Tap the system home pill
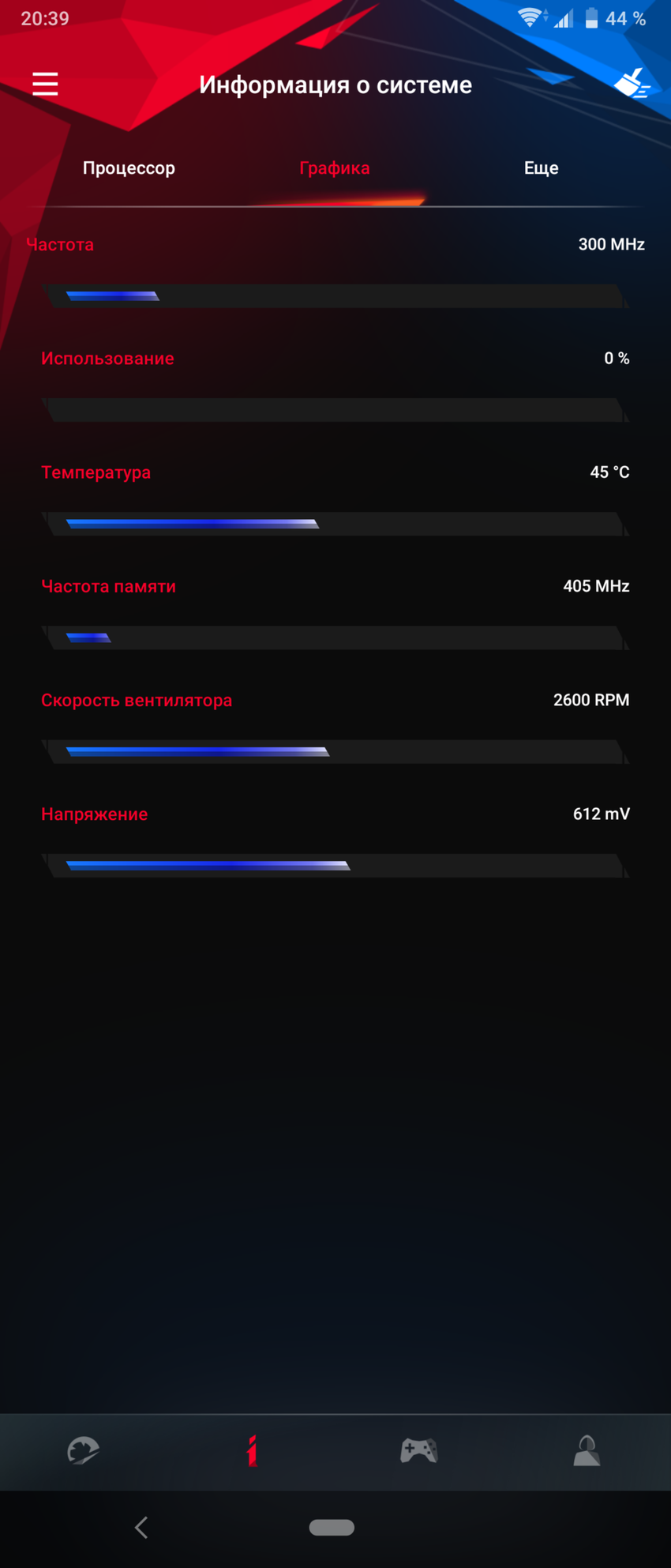This screenshot has width=671, height=1568. (332, 1528)
